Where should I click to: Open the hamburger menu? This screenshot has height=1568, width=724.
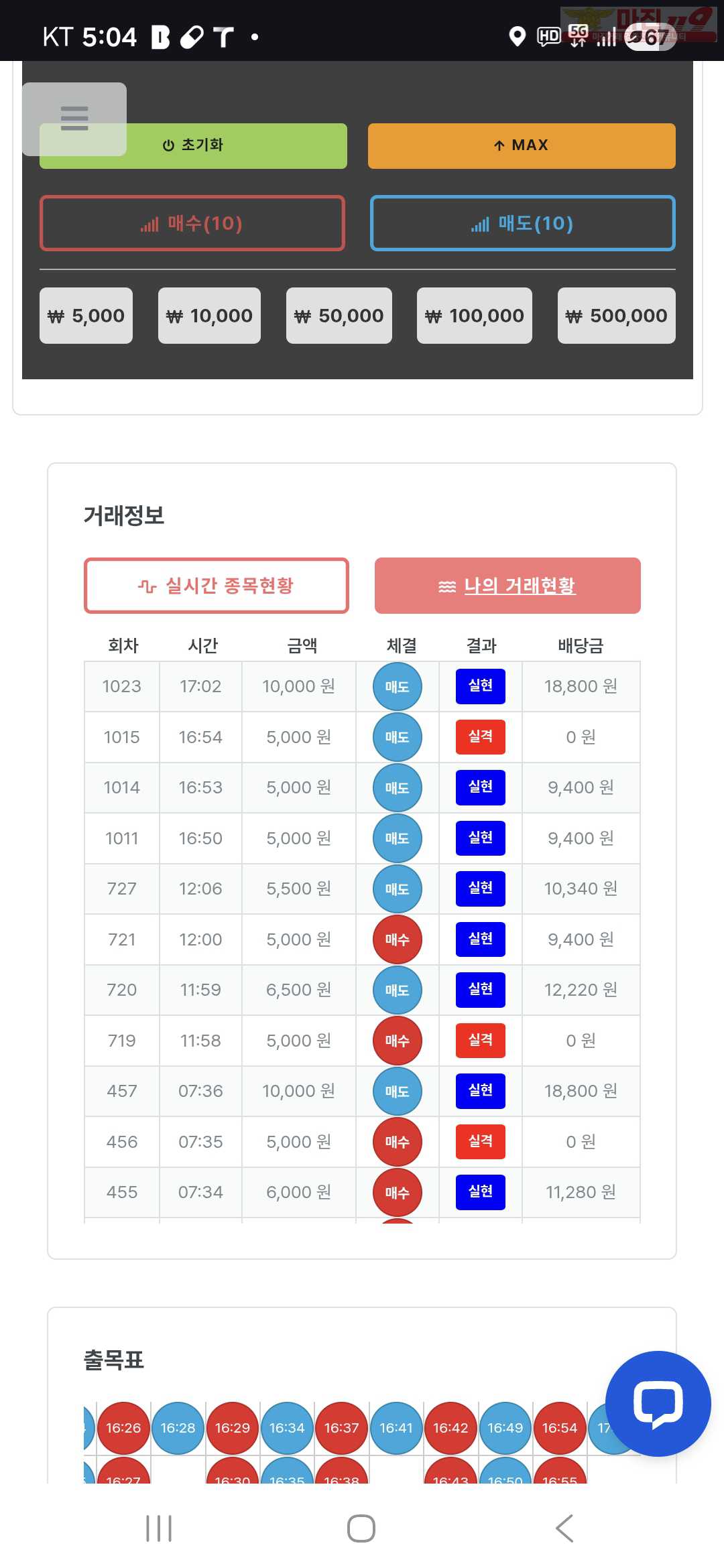[x=74, y=119]
